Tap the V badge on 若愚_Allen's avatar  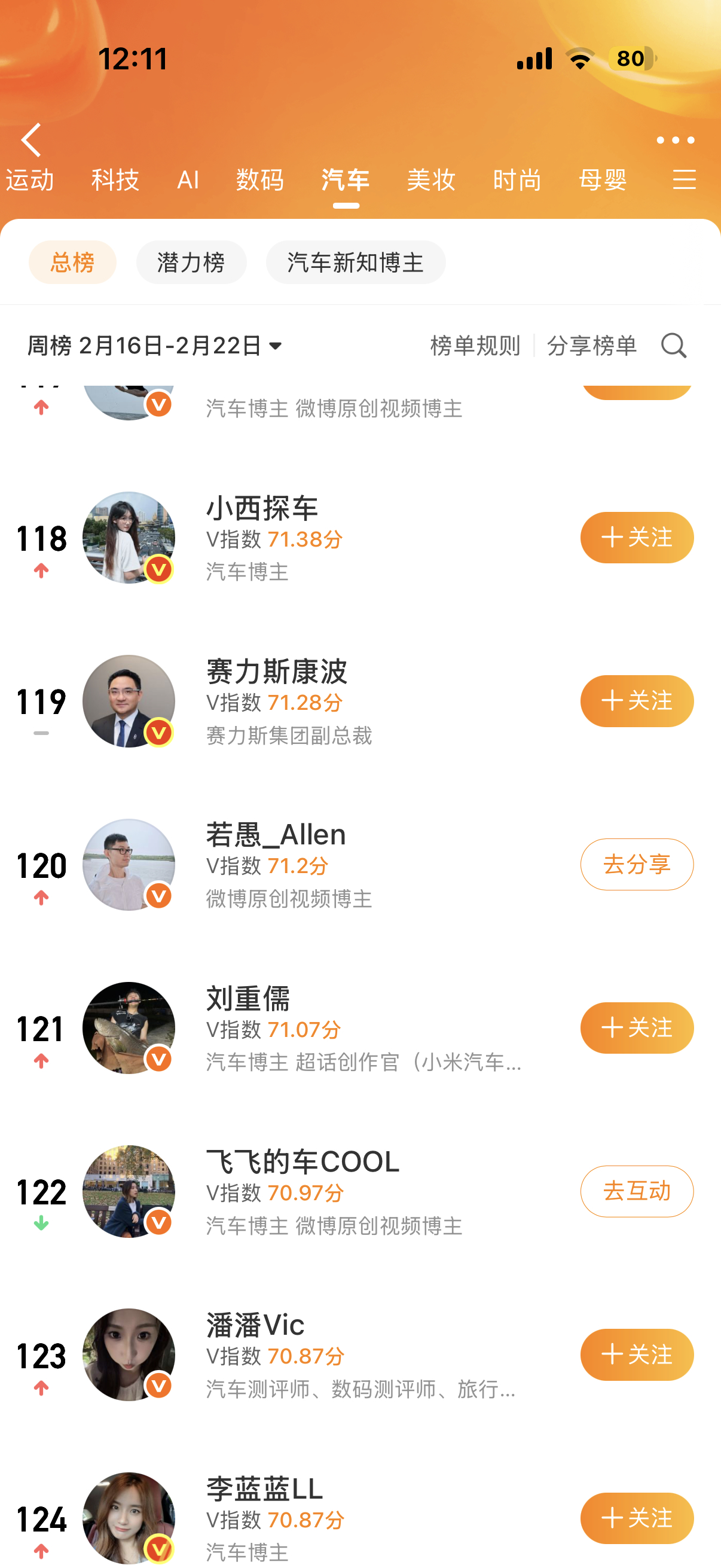click(x=158, y=896)
